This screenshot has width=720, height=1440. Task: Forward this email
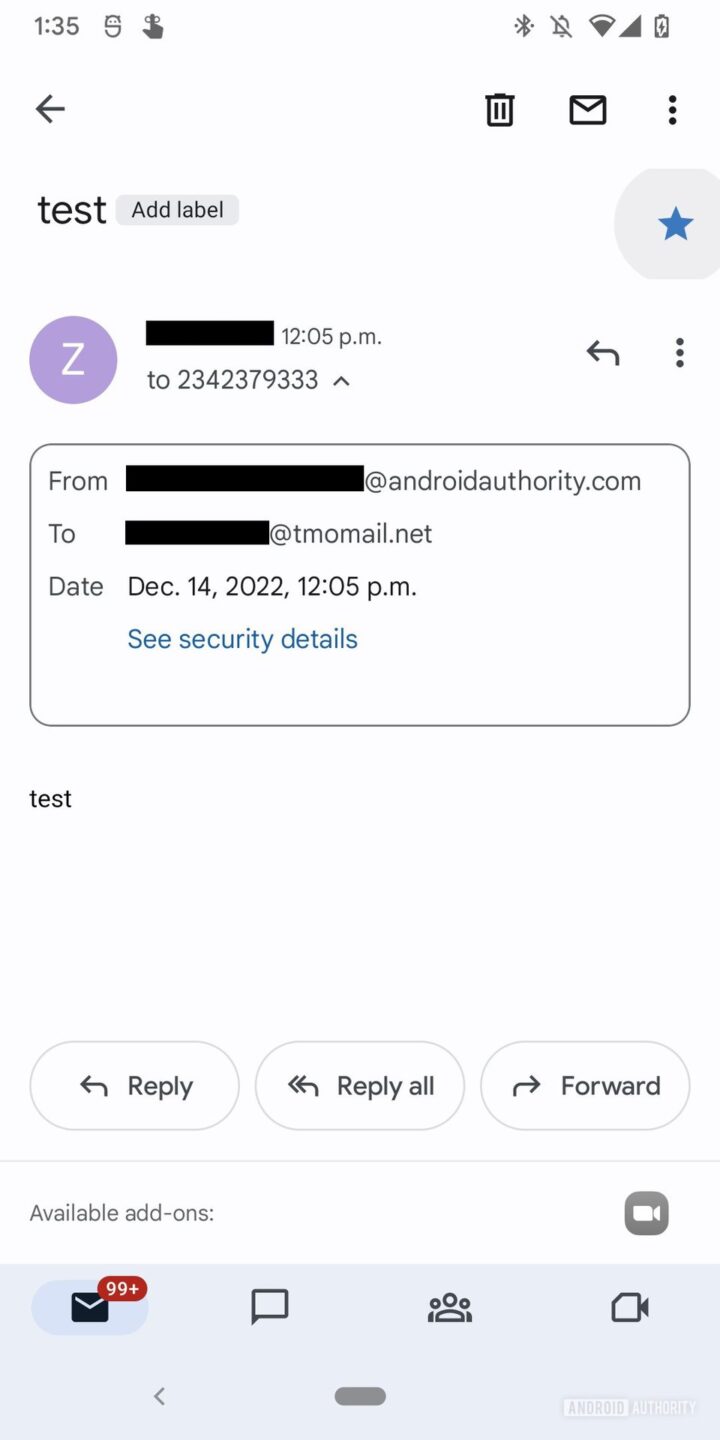[x=585, y=1086]
